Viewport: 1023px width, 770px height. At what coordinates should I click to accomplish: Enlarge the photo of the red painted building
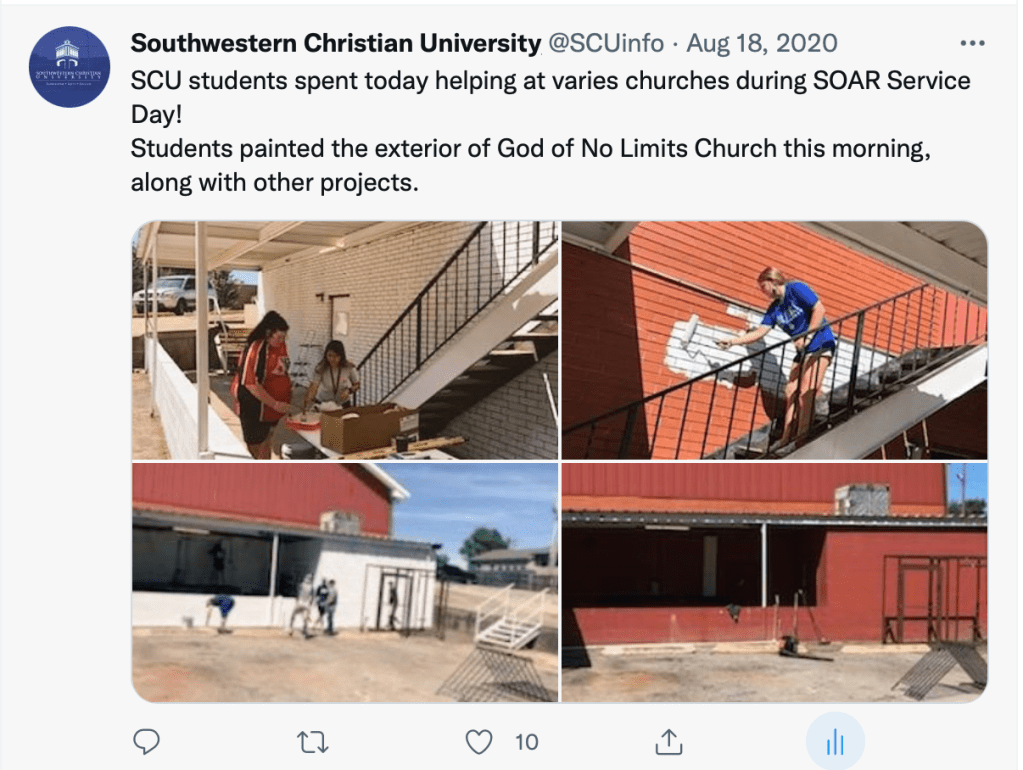[774, 582]
